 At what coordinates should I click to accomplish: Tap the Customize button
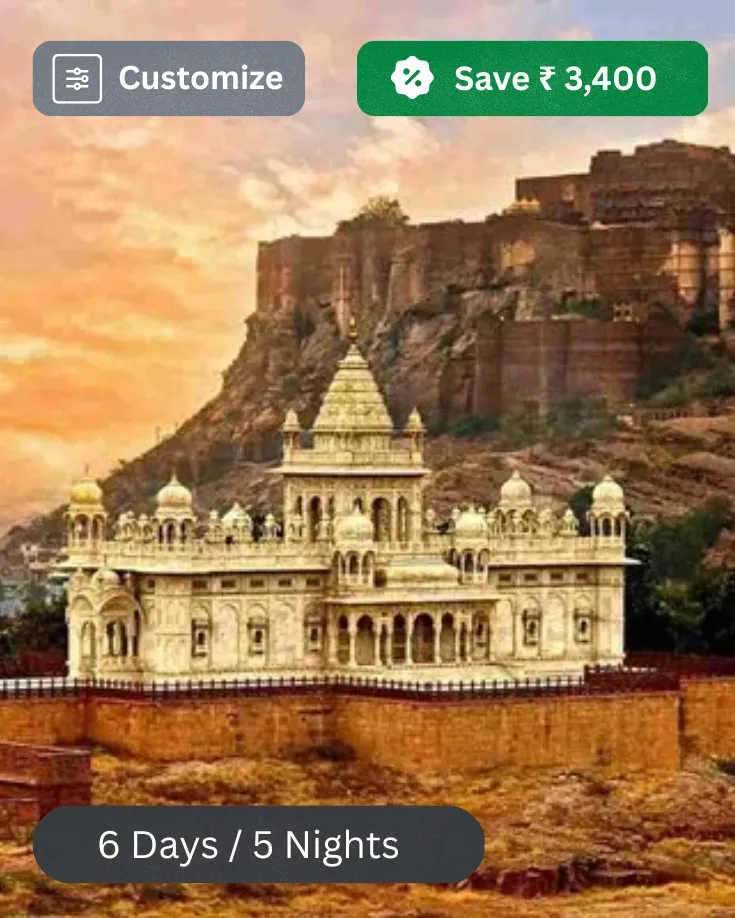169,79
